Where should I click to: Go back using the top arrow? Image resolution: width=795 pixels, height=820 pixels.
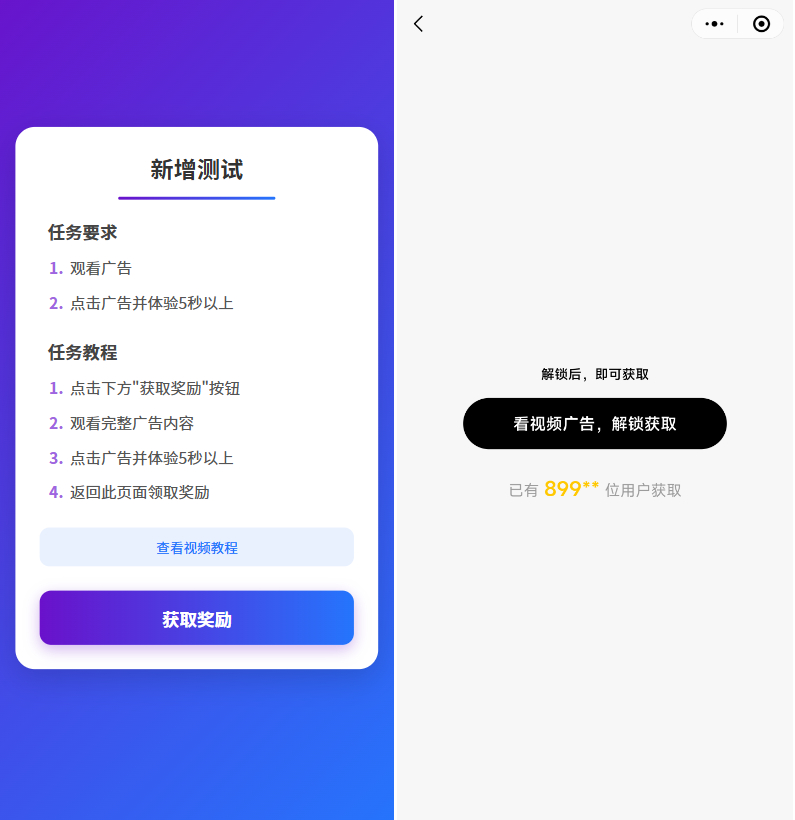coord(418,24)
